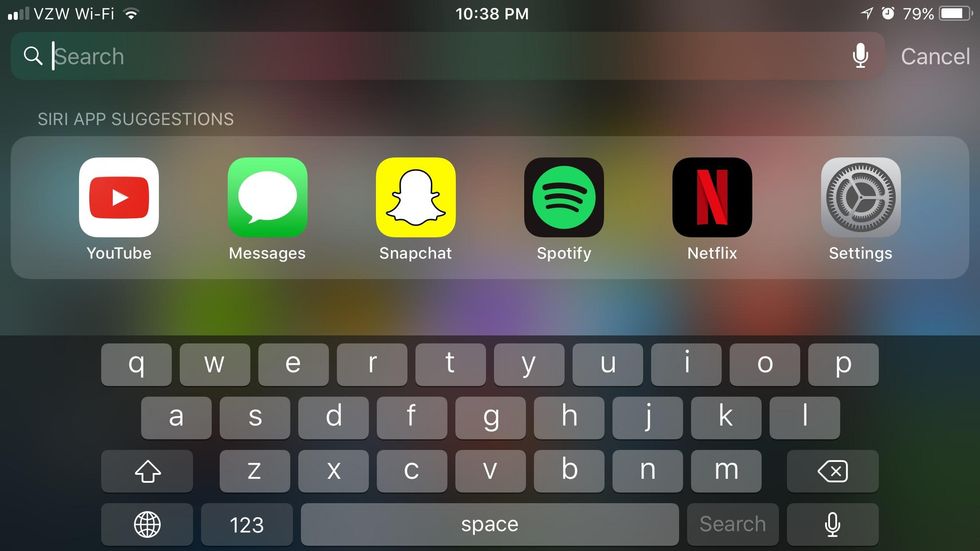Tap the Search text field
This screenshot has height=551, width=980.
440,56
